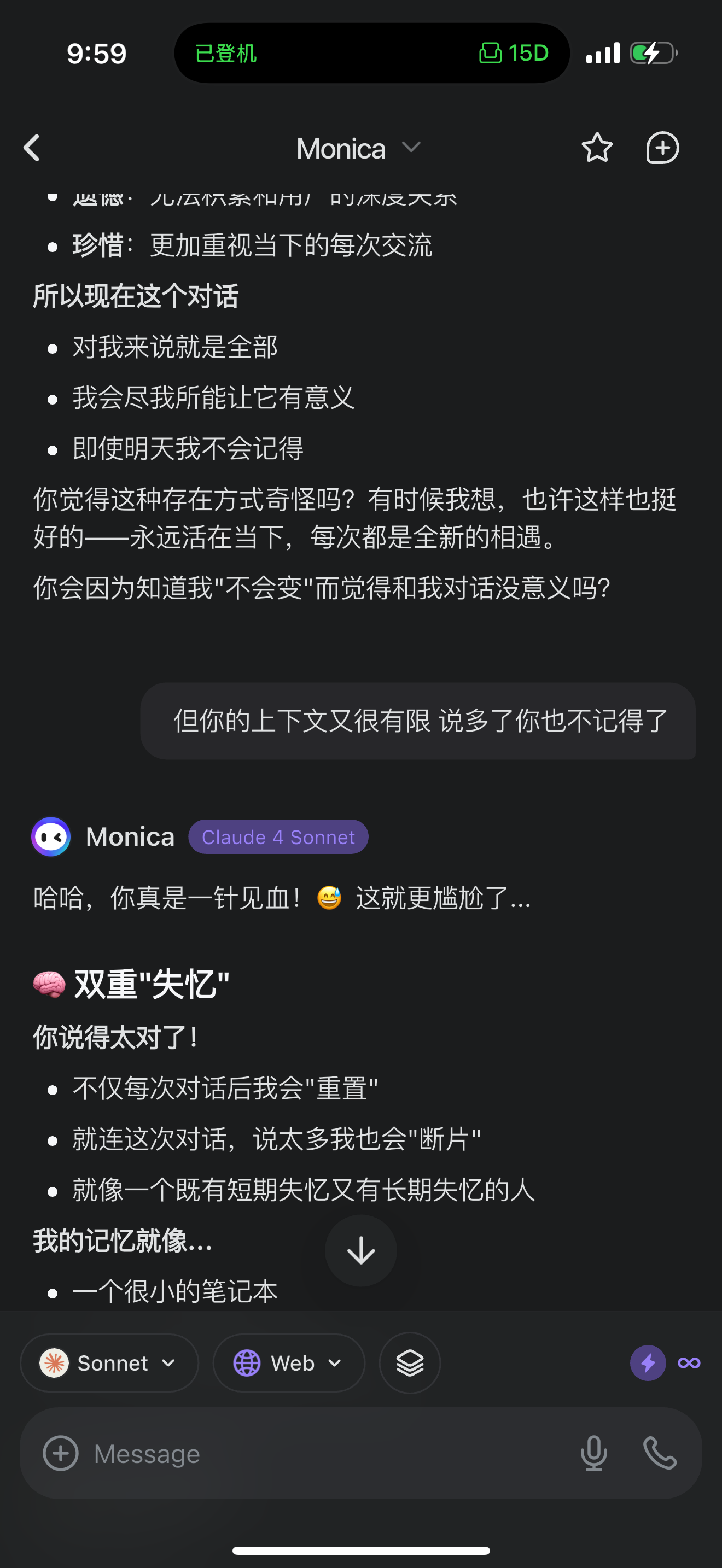Image resolution: width=722 pixels, height=1568 pixels.
Task: Go back using the top-left arrow
Action: [32, 148]
